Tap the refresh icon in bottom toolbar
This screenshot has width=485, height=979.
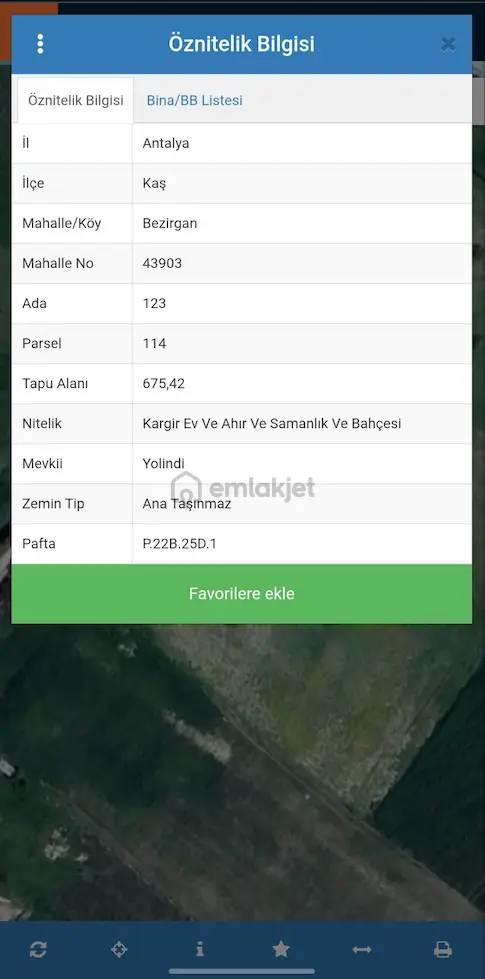38,950
